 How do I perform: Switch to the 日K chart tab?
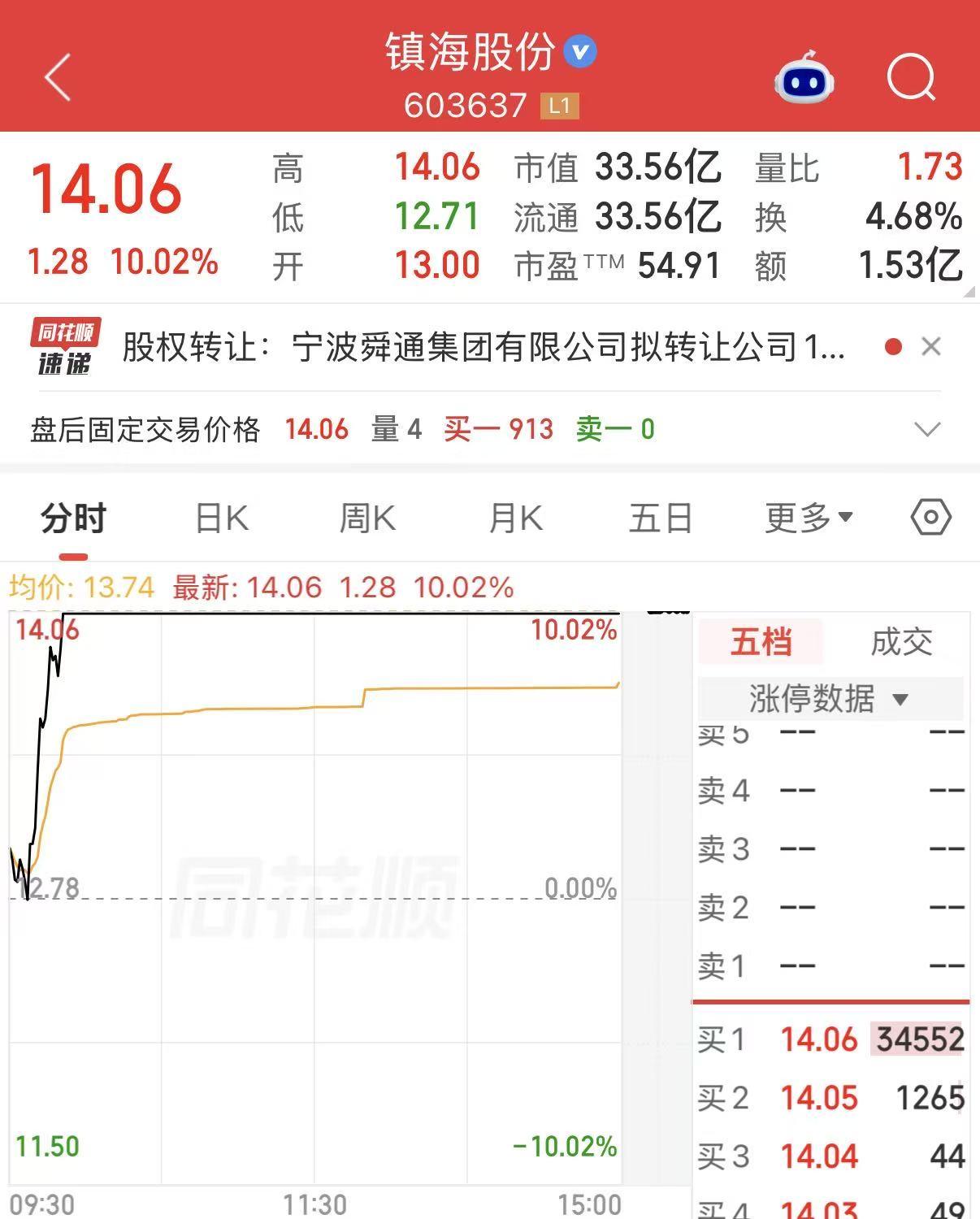coord(222,518)
